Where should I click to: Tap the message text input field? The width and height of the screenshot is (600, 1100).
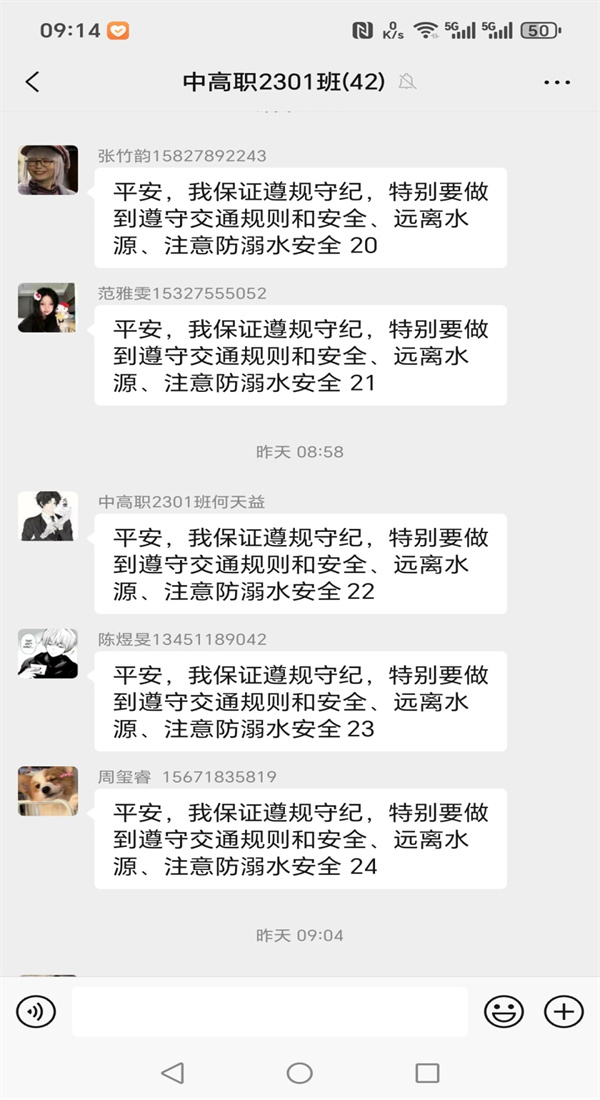(270, 1012)
